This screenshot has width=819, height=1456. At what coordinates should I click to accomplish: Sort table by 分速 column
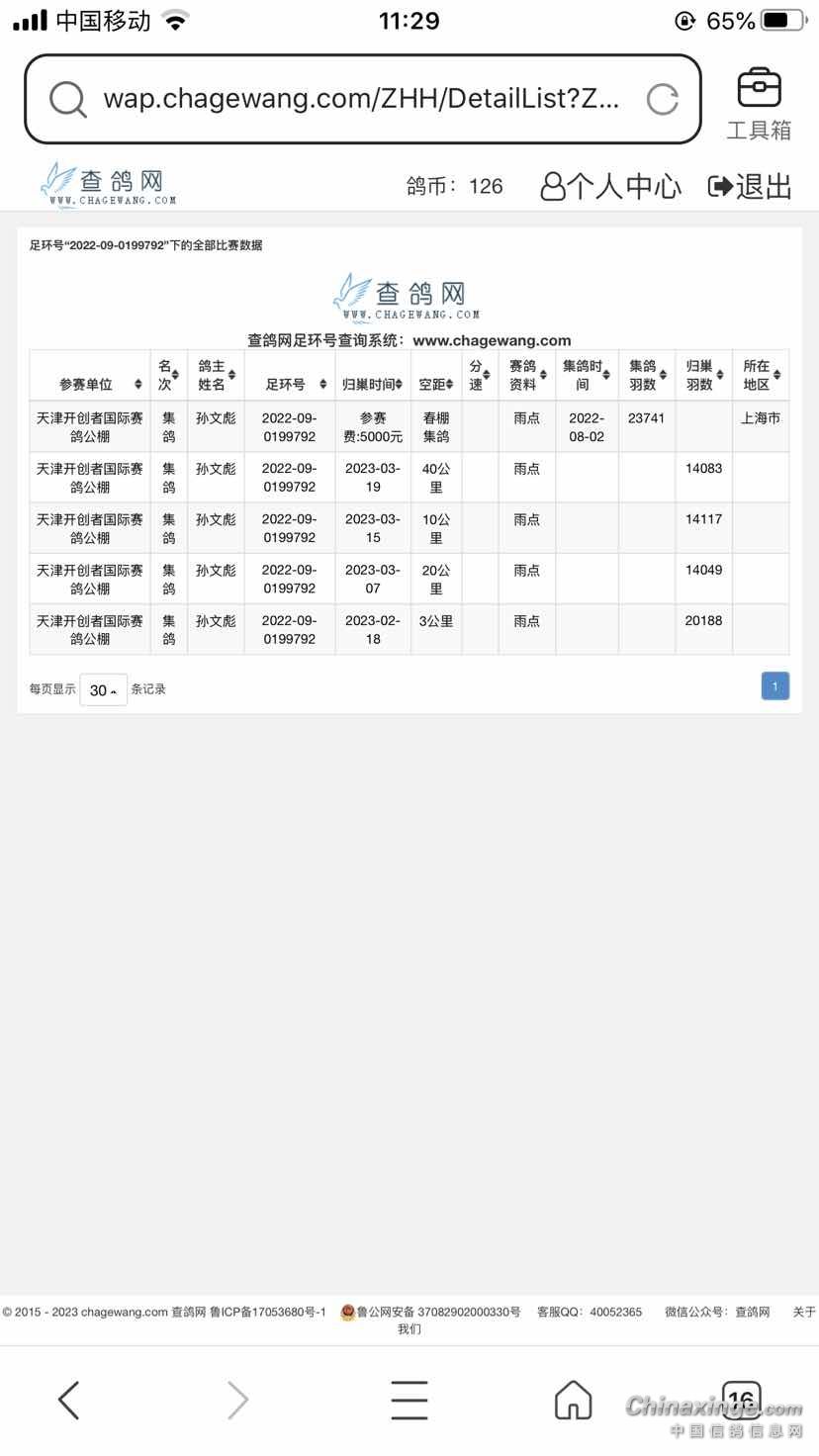pos(480,375)
